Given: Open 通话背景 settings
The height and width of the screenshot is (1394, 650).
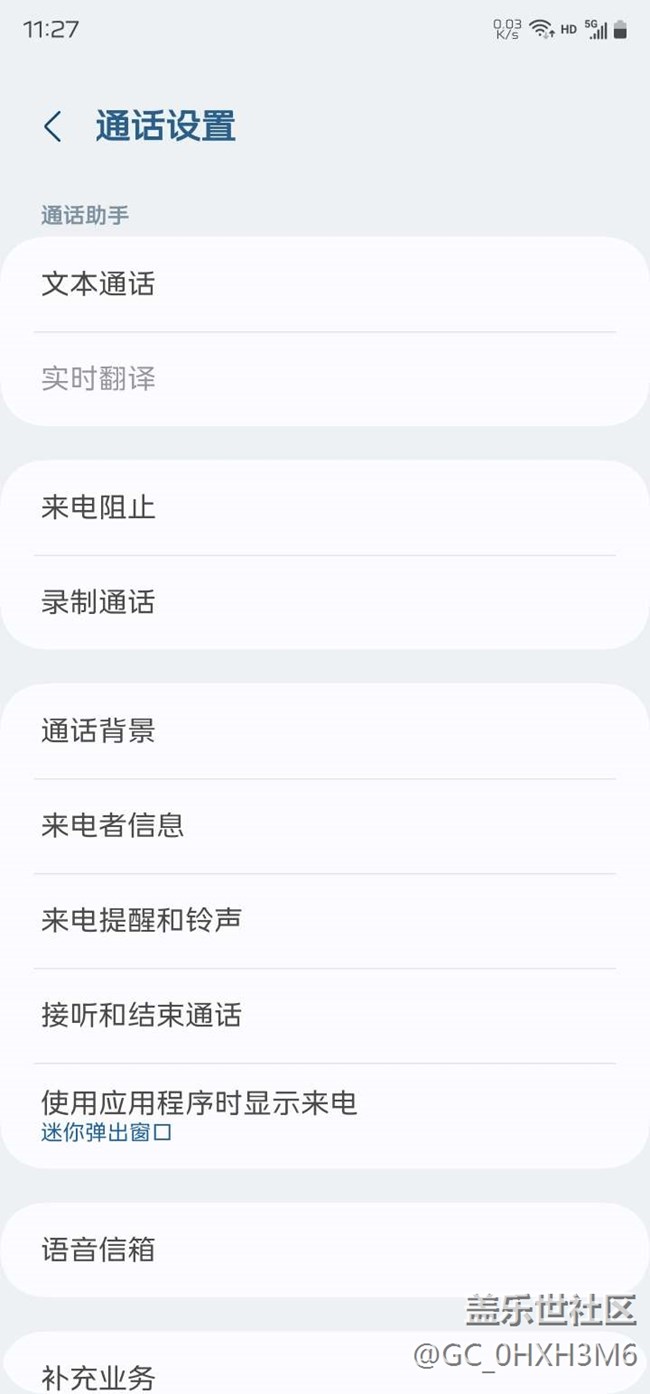Looking at the screenshot, I should (325, 731).
